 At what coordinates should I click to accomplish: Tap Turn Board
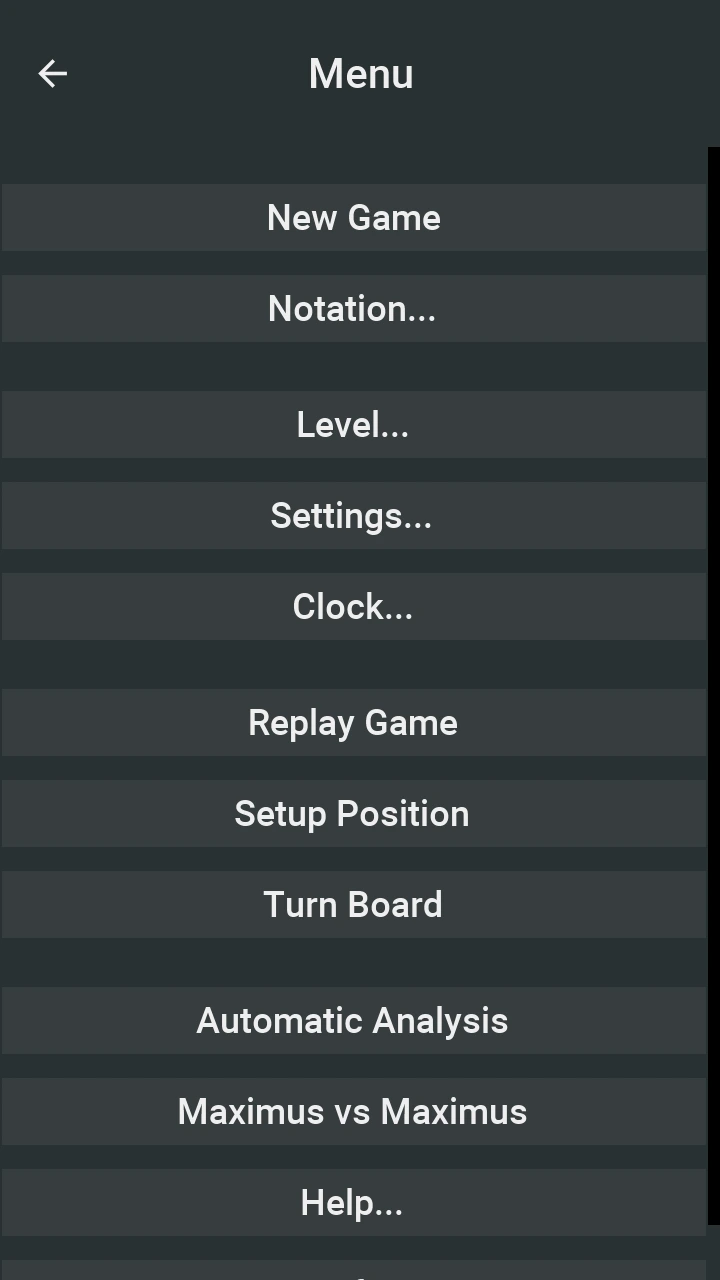point(353,904)
